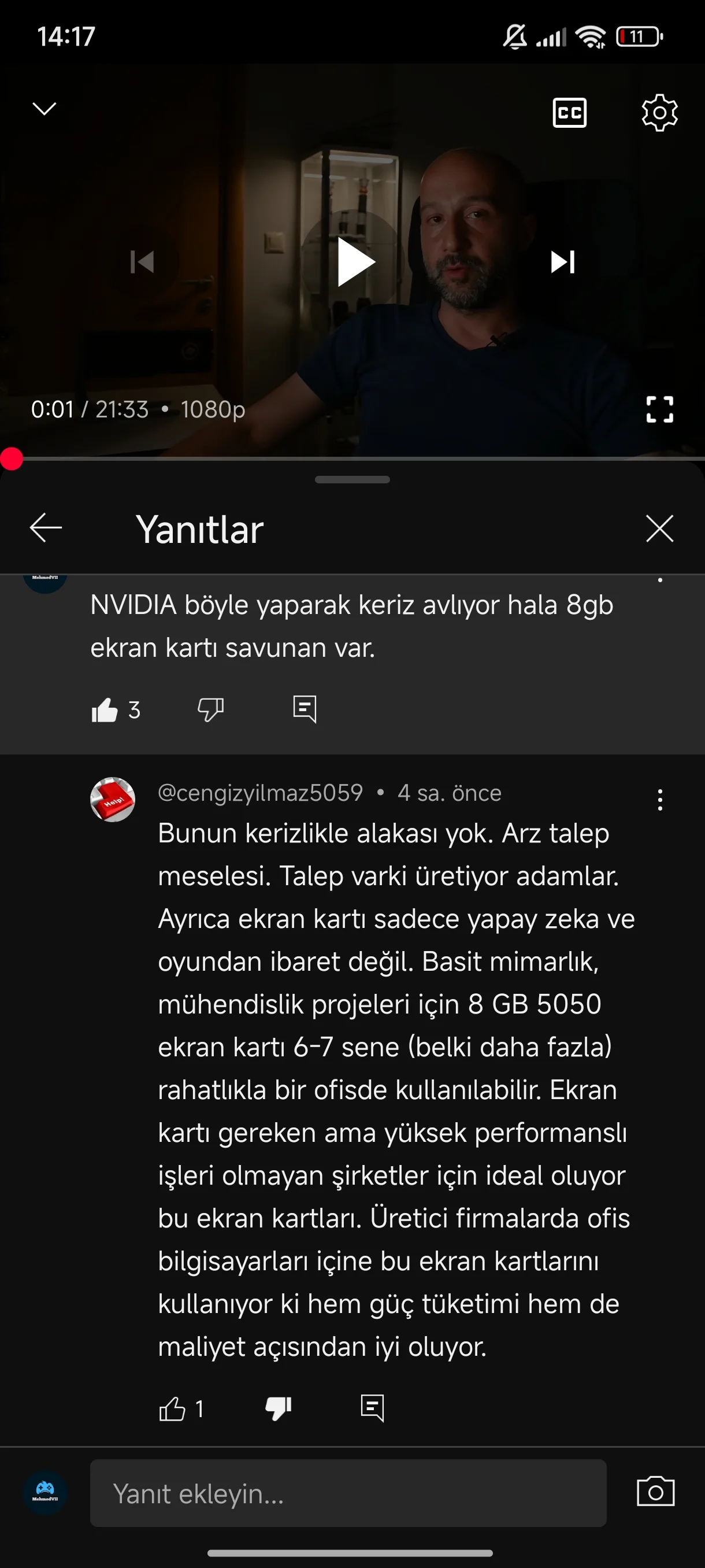Screen dimensions: 705x1568
Task: Minimize the video player with the down chevron
Action: coord(44,109)
